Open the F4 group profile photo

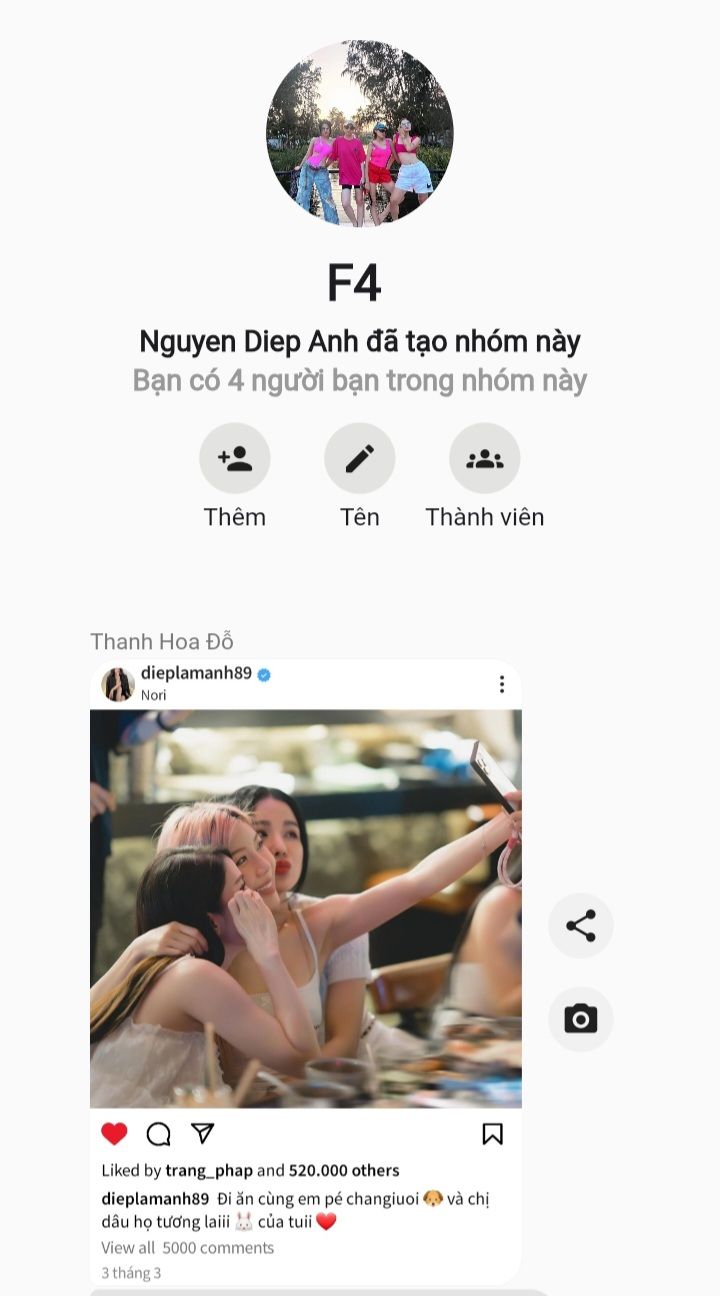(x=360, y=134)
